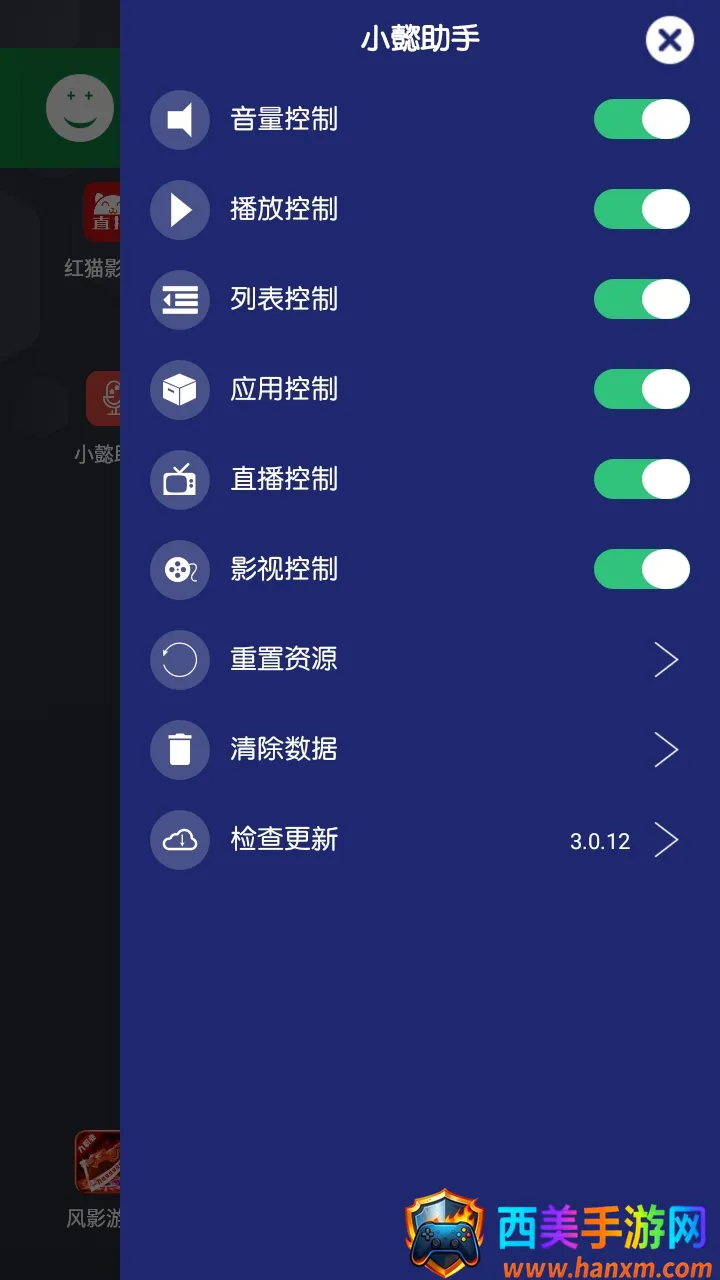Disable the 播放控制 toggle
Screen dimensions: 720x1280
(641, 209)
